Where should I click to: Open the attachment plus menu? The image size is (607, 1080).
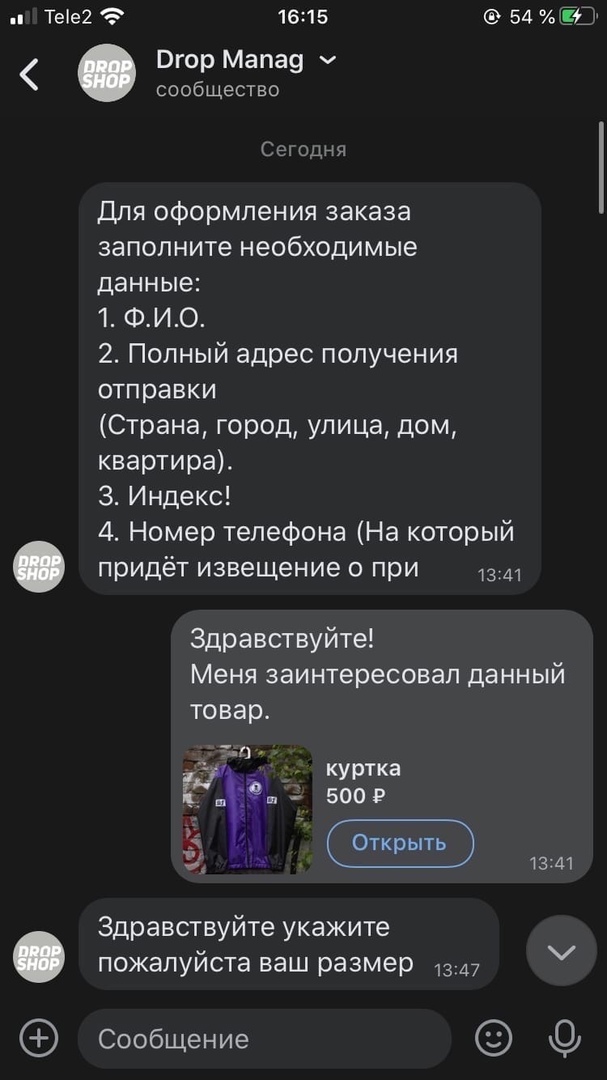point(39,1038)
